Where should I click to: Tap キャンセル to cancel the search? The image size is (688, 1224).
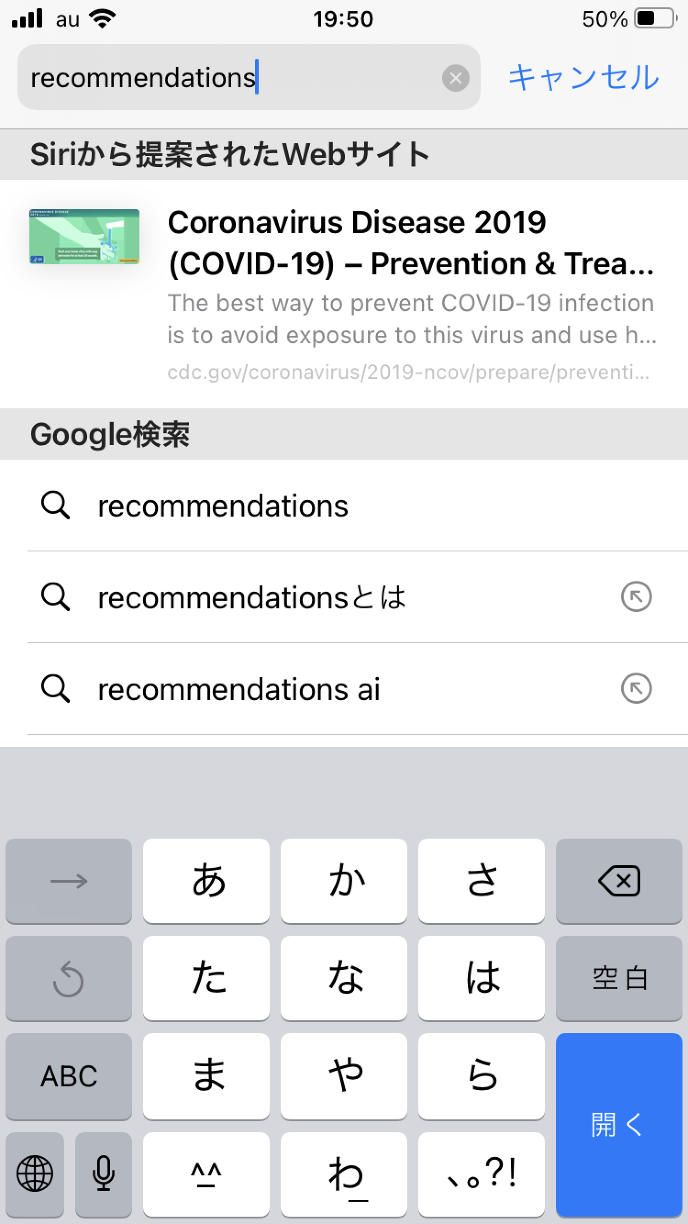[584, 77]
